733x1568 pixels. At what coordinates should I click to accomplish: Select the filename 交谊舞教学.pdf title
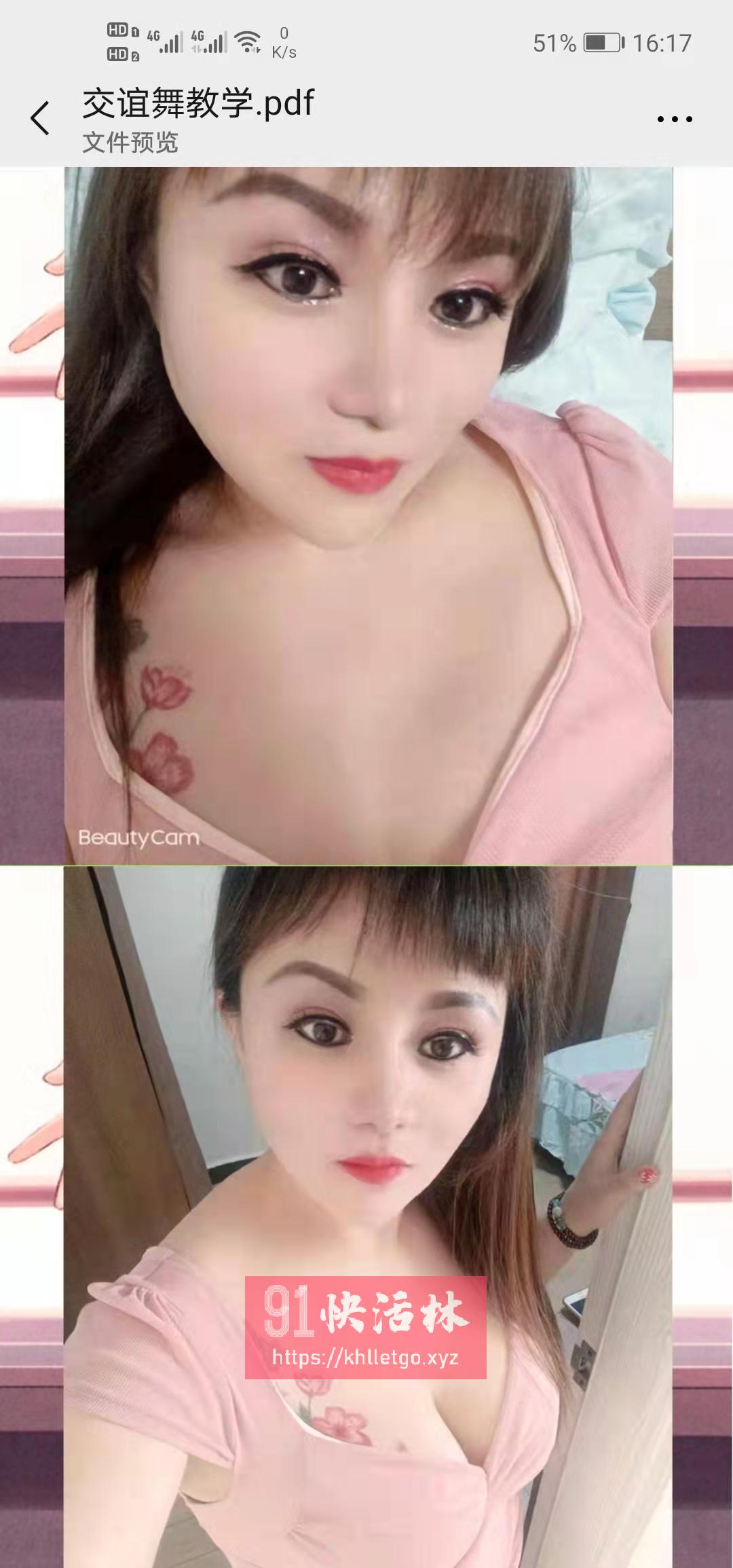pyautogui.click(x=197, y=100)
